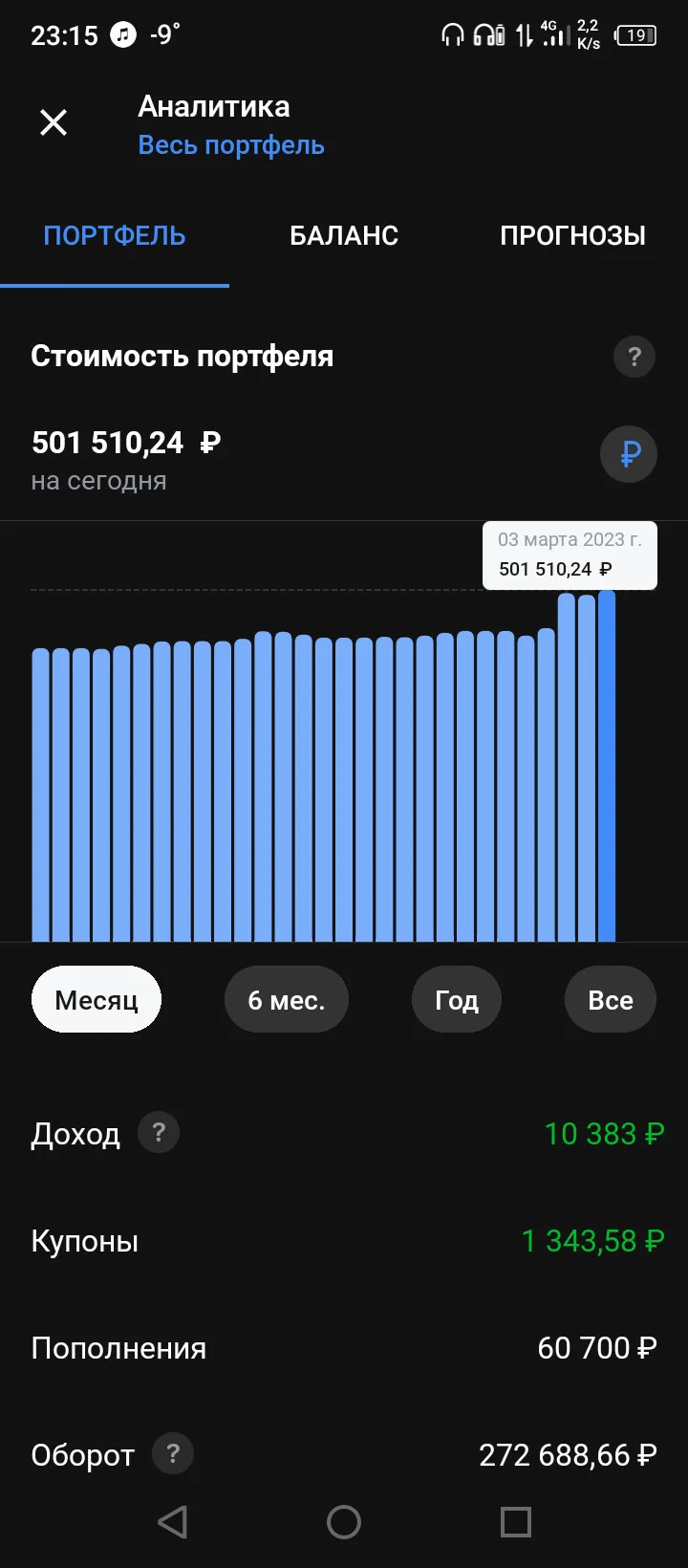The image size is (688, 1568).
Task: Open the help icon next to Доход
Action: point(159,1133)
